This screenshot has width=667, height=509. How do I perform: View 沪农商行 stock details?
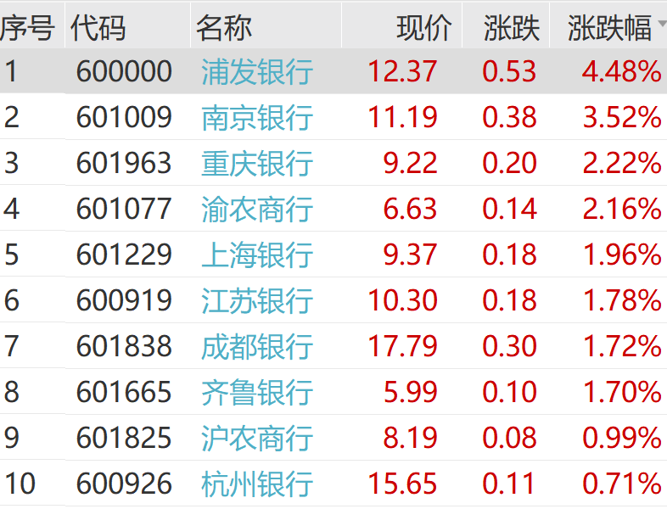click(x=257, y=438)
